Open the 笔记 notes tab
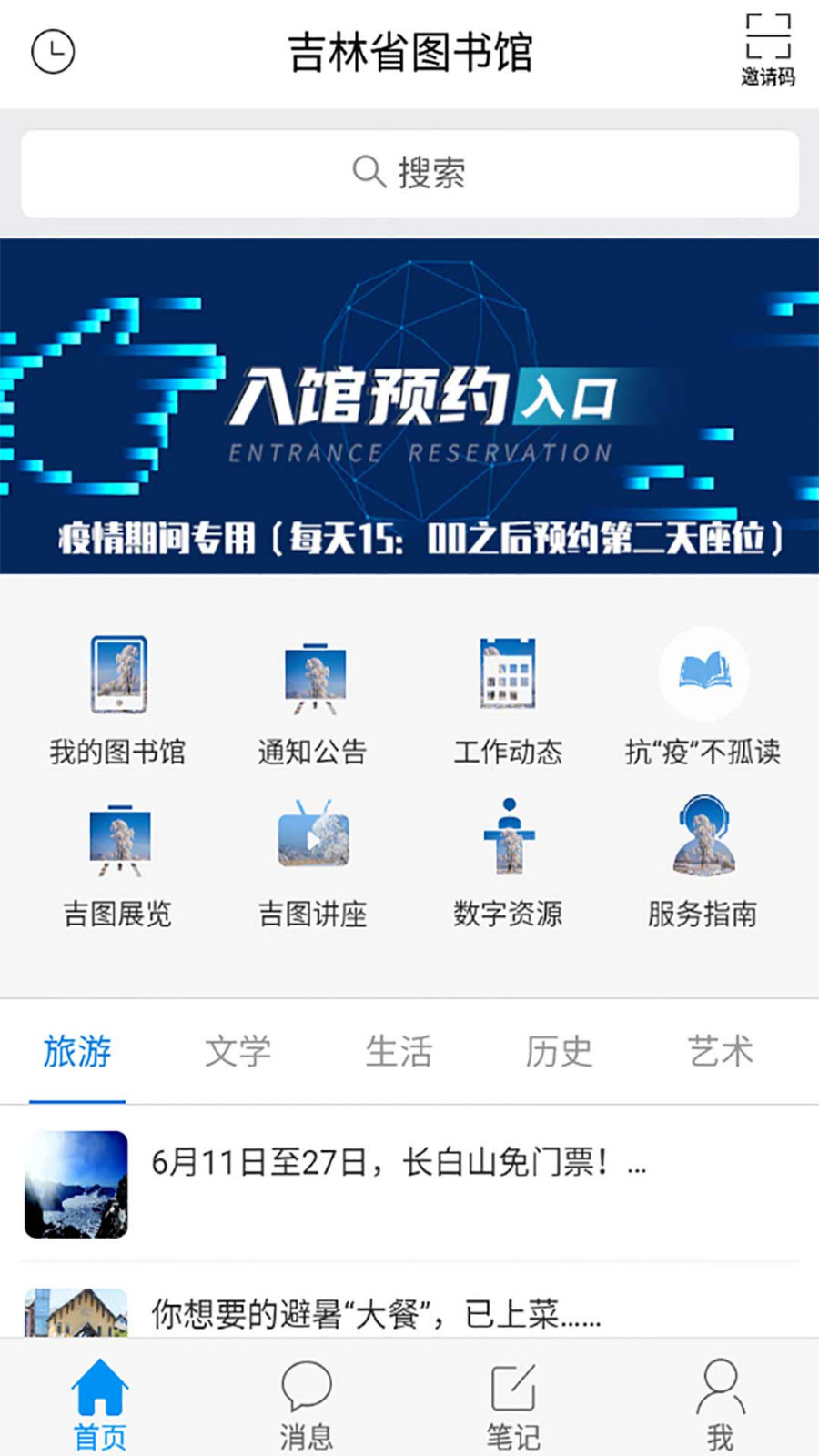Screen dimensions: 819x1456 (x=514, y=1401)
